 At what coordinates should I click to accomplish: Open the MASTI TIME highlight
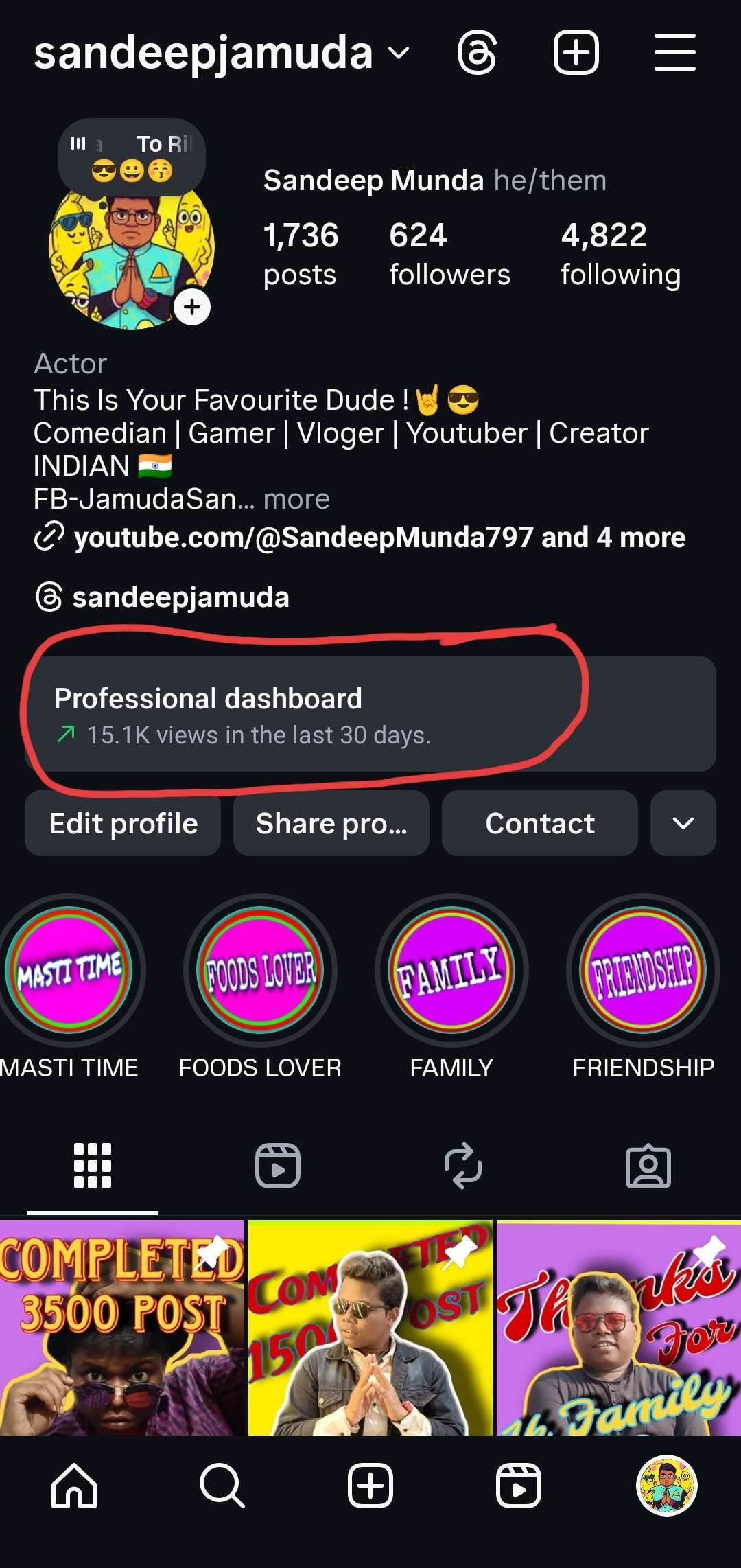tap(69, 970)
